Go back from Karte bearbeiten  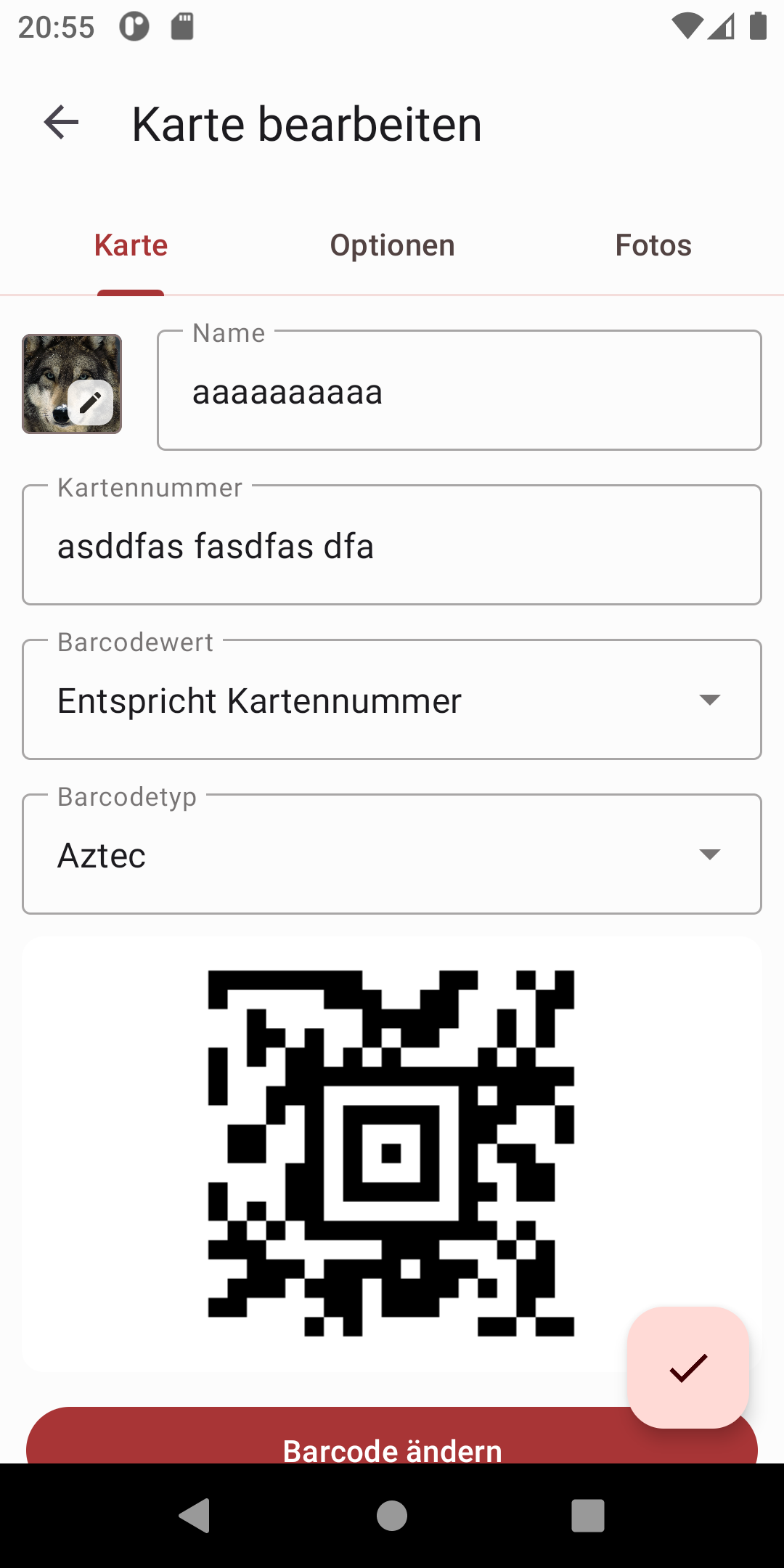tap(61, 122)
